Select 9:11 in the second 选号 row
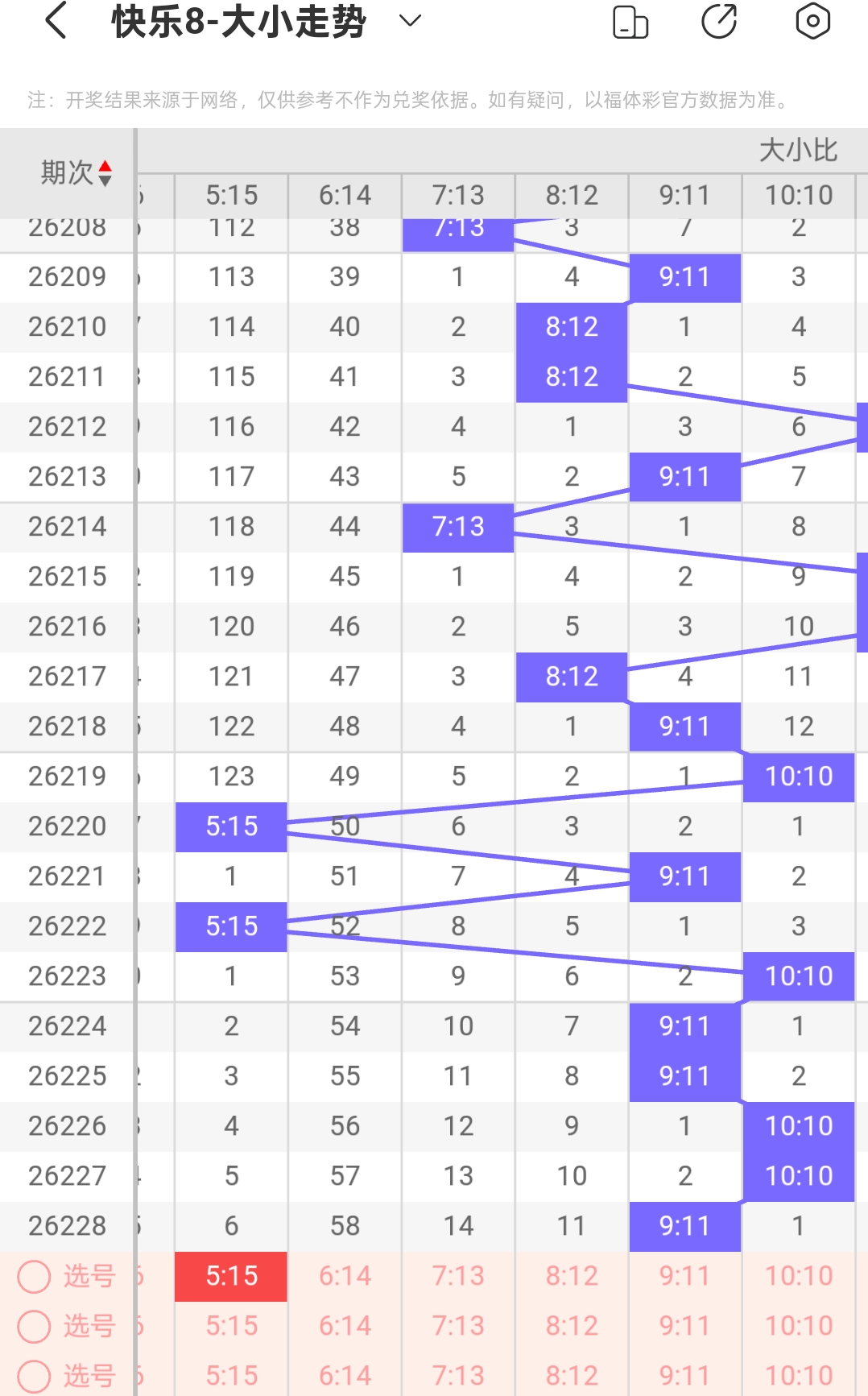 coord(685,1326)
